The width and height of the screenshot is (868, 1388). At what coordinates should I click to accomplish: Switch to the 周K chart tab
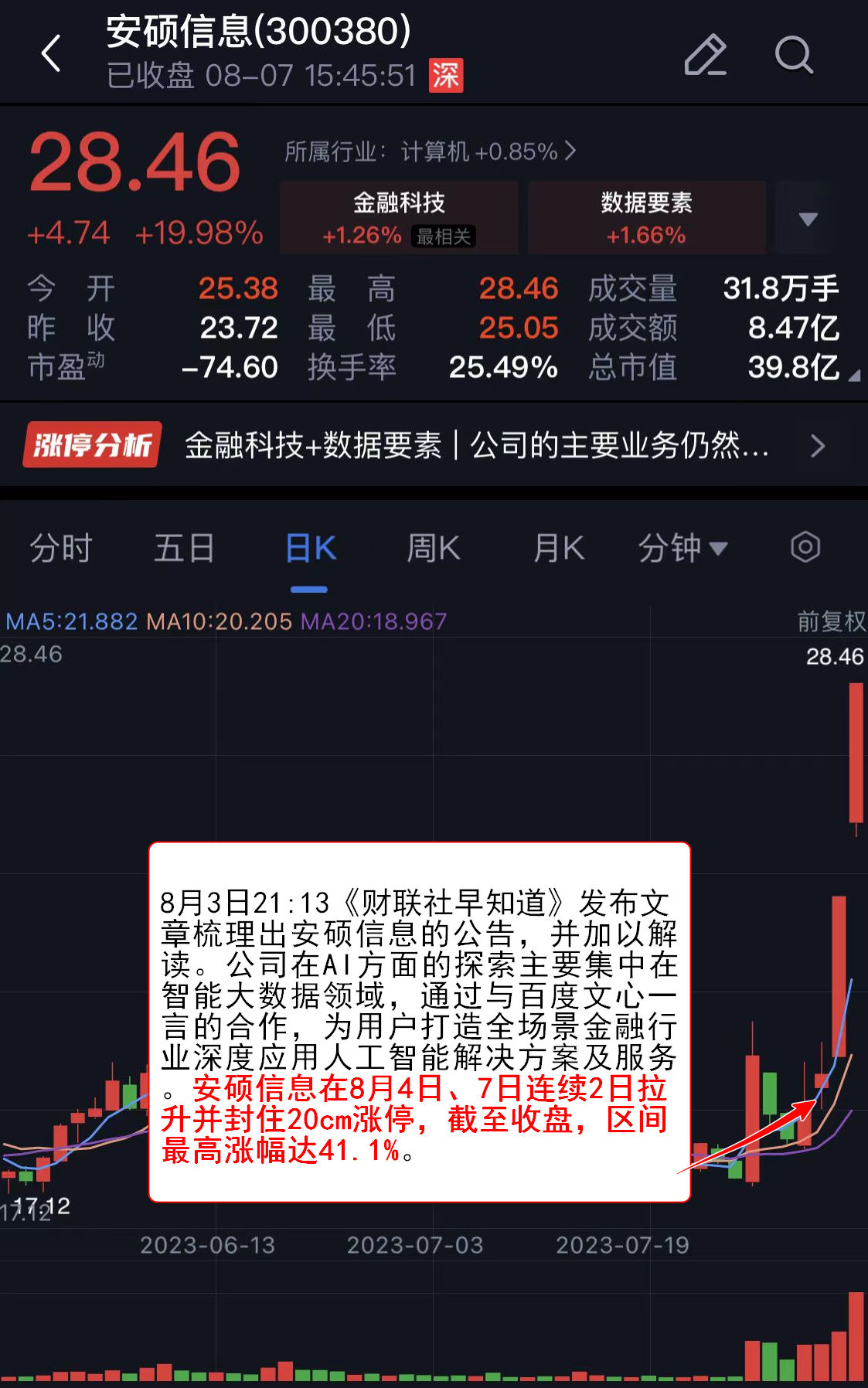434,549
